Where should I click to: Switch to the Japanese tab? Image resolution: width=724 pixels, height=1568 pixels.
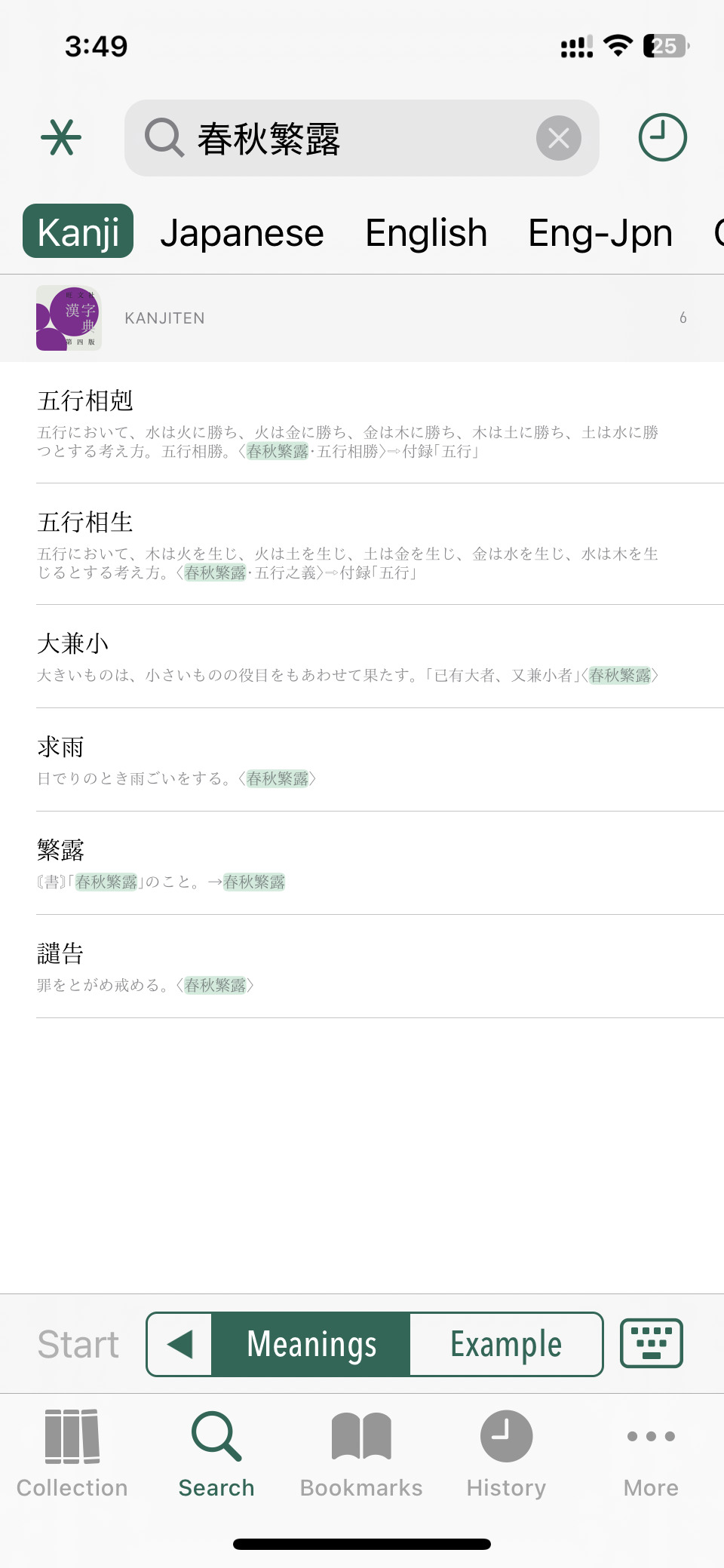point(242,232)
